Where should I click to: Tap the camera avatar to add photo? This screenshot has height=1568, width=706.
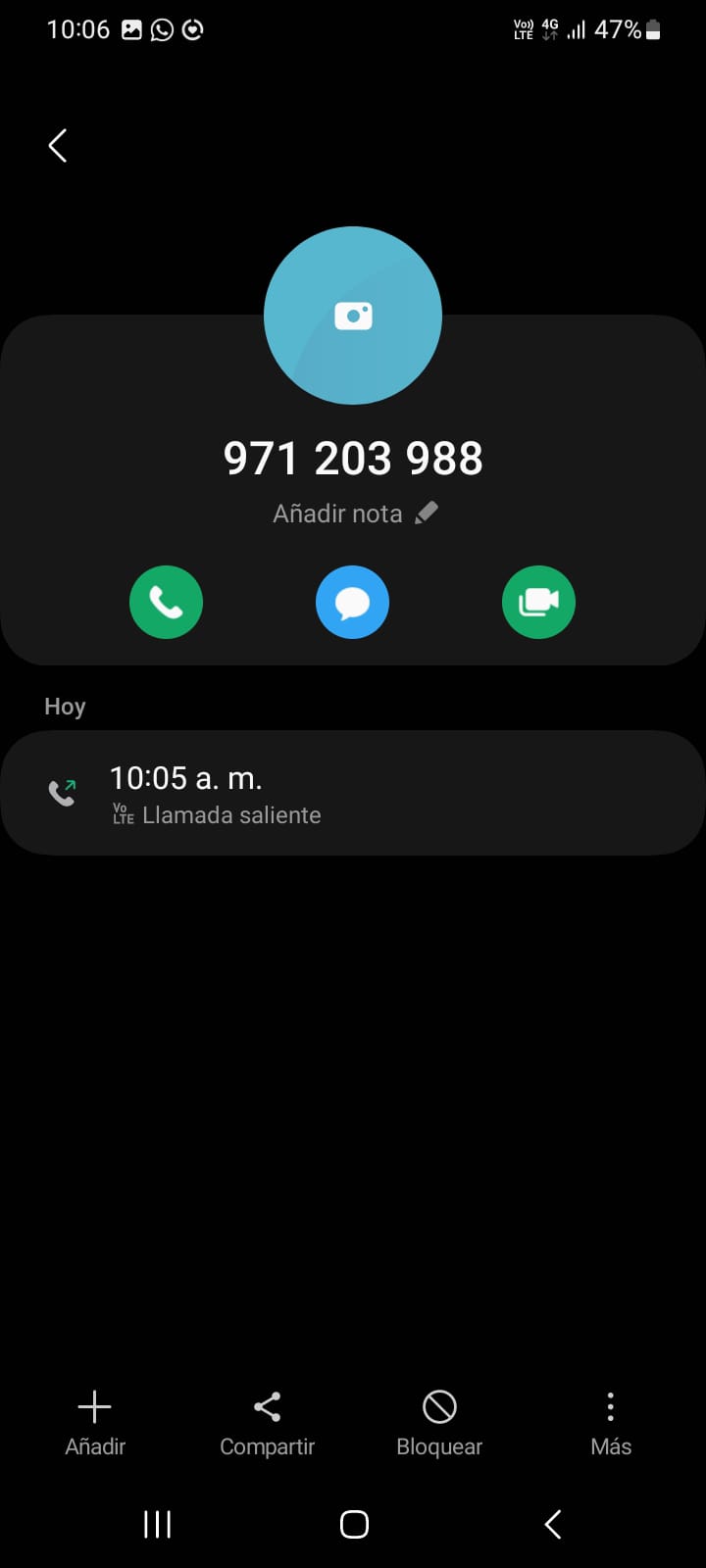pyautogui.click(x=353, y=316)
